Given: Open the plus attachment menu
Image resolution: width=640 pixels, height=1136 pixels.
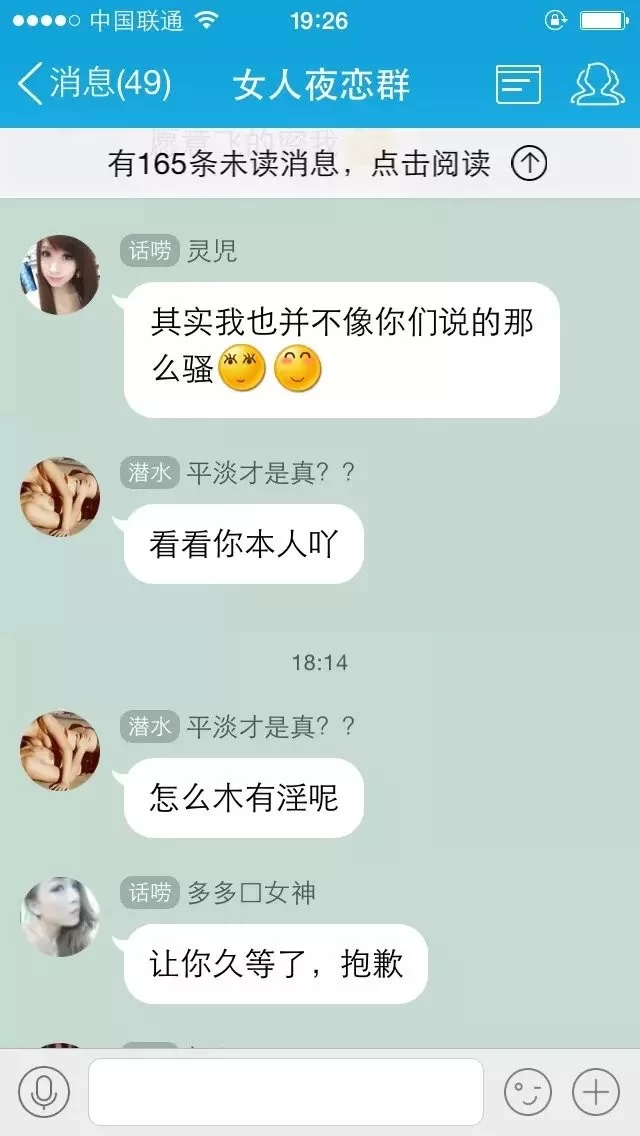Looking at the screenshot, I should coord(596,1092).
